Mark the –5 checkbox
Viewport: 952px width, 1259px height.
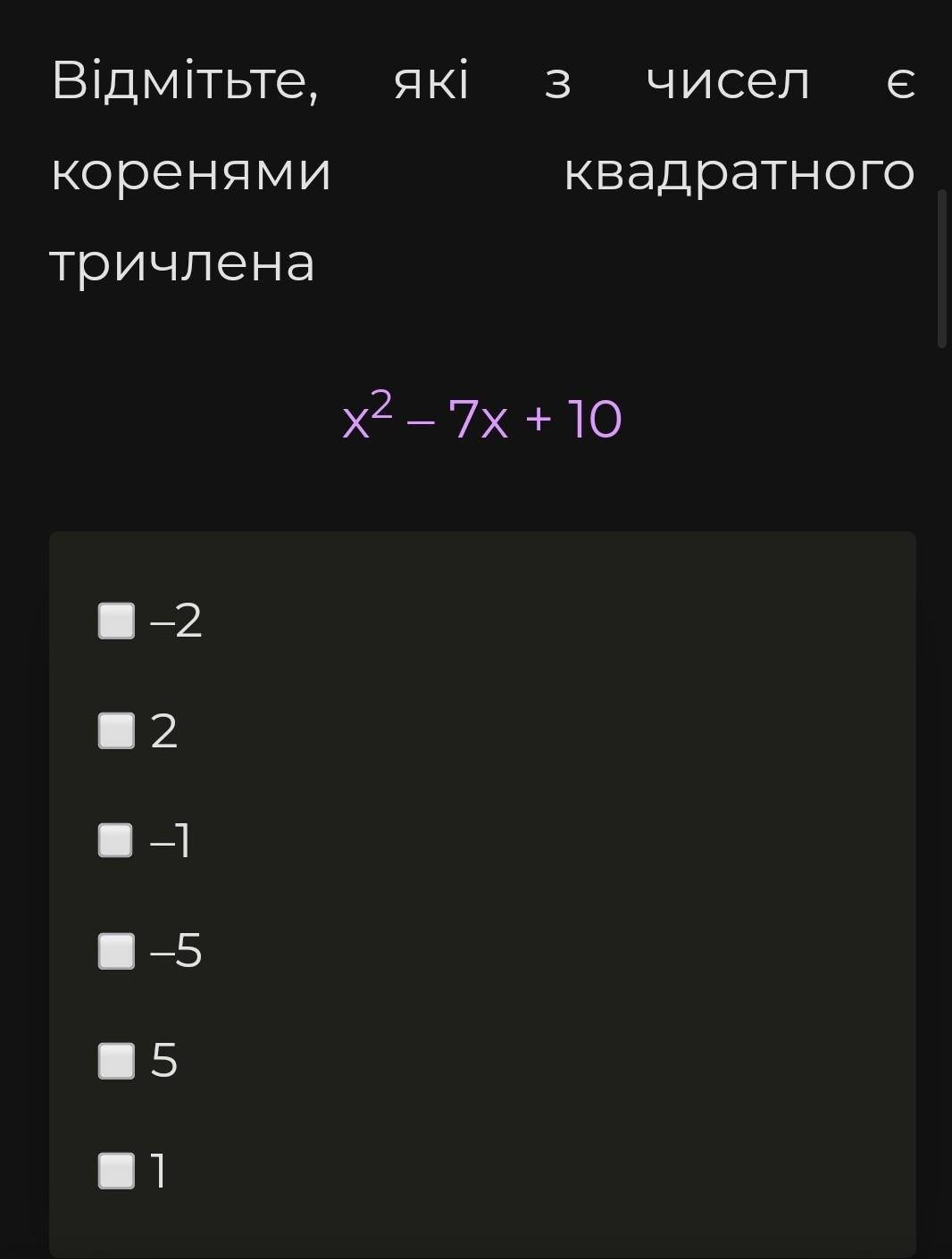(x=116, y=950)
